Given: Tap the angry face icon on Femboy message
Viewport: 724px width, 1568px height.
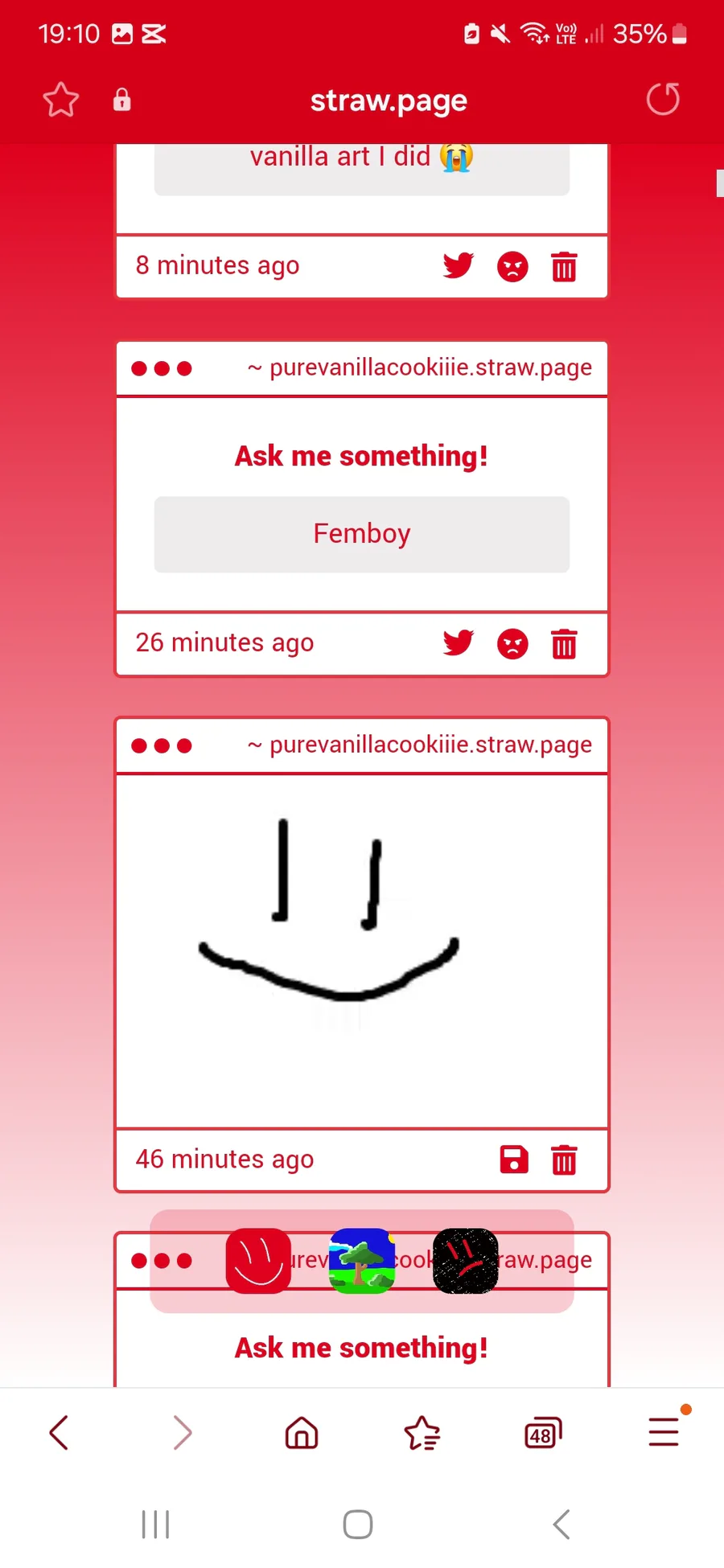Looking at the screenshot, I should click(x=512, y=643).
